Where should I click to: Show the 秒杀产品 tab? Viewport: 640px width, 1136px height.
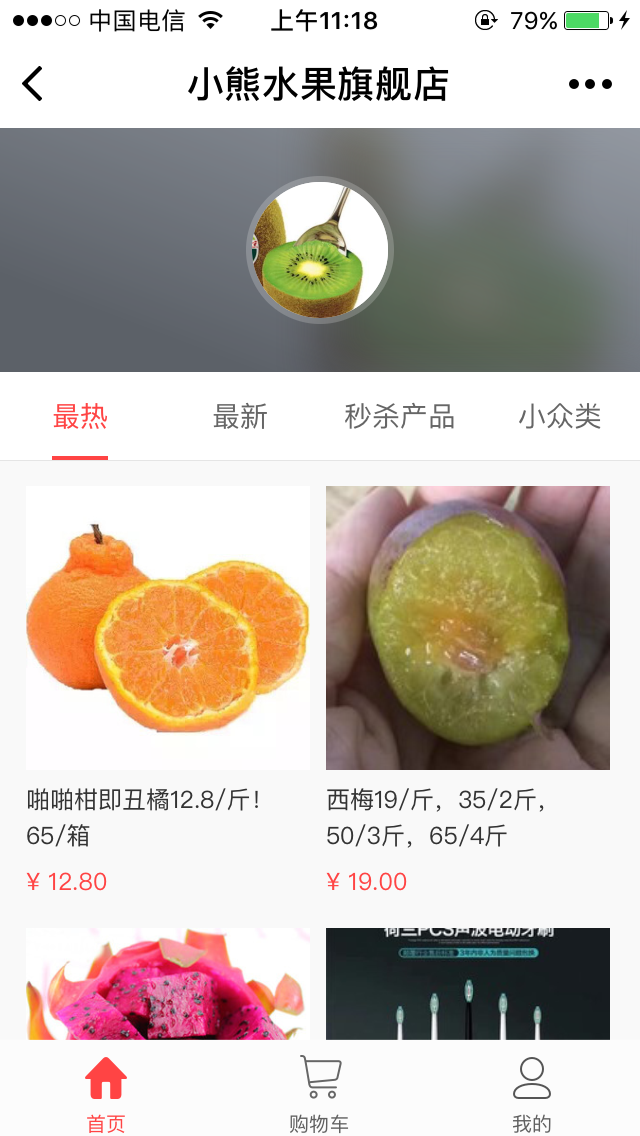[399, 417]
